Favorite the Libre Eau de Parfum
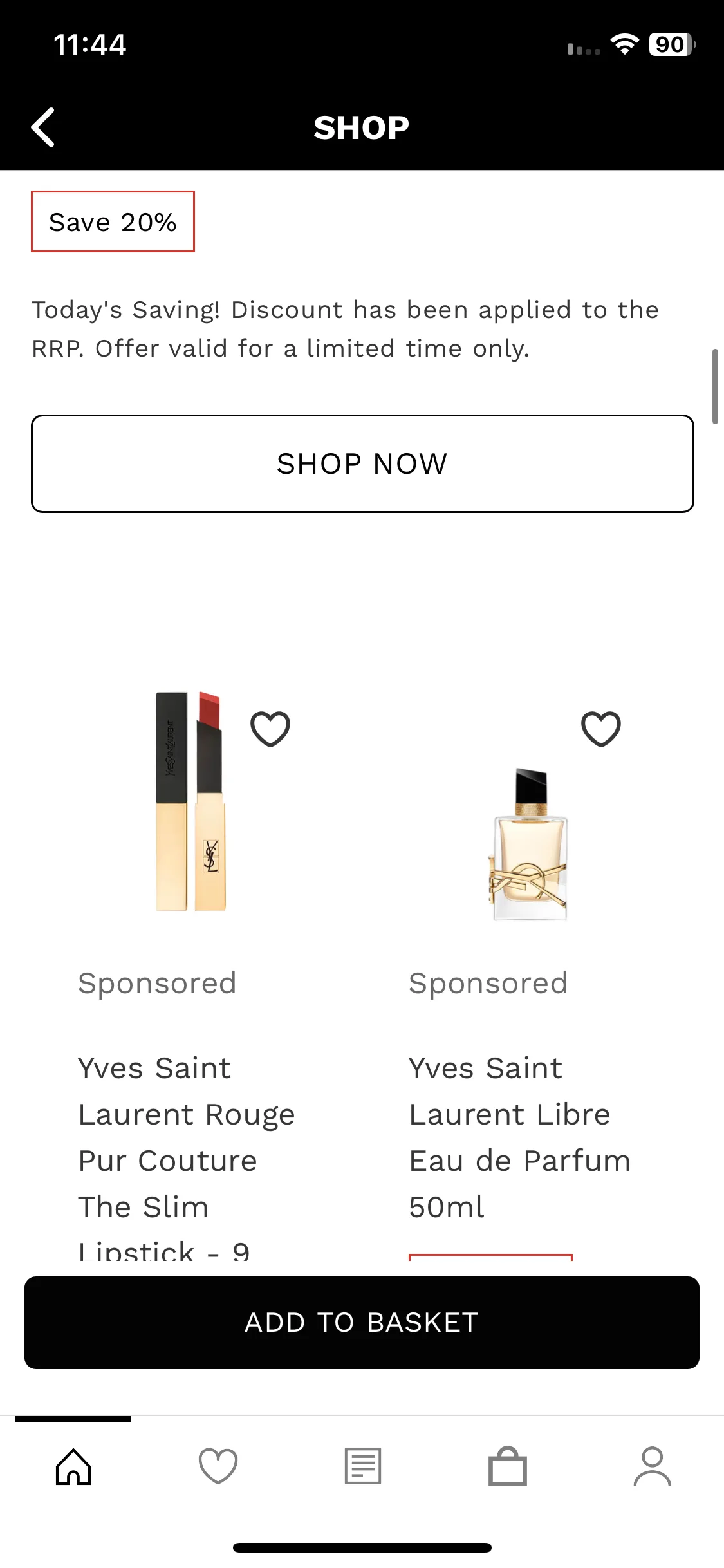Screen dimensions: 724x1568 [601, 729]
